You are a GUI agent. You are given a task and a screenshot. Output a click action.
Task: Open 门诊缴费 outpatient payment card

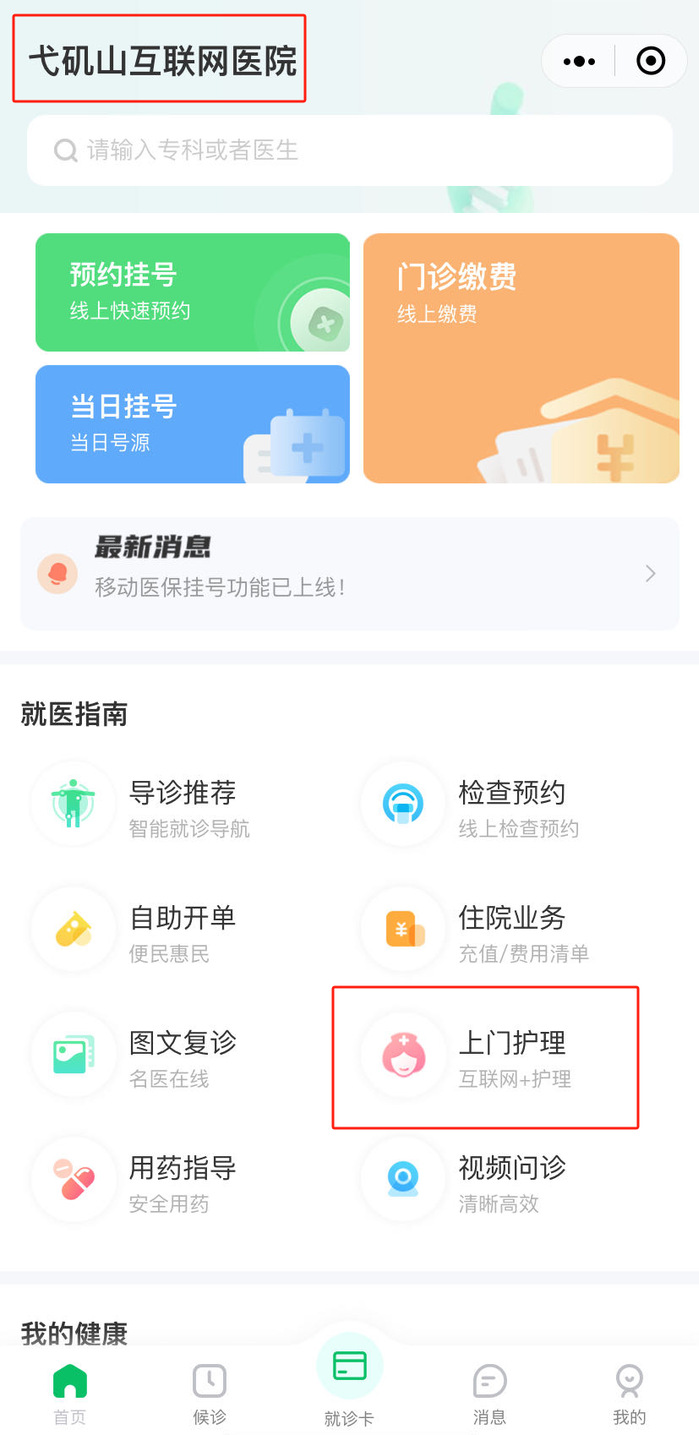tap(521, 358)
